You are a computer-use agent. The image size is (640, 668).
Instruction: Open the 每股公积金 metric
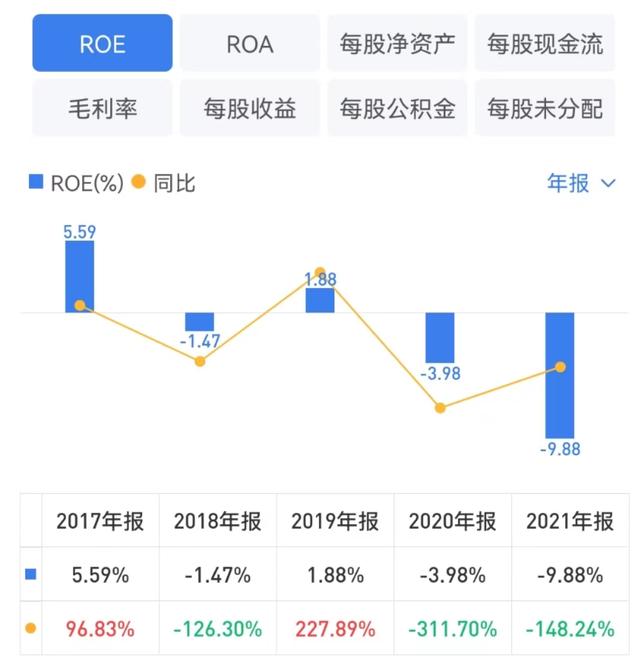point(397,108)
